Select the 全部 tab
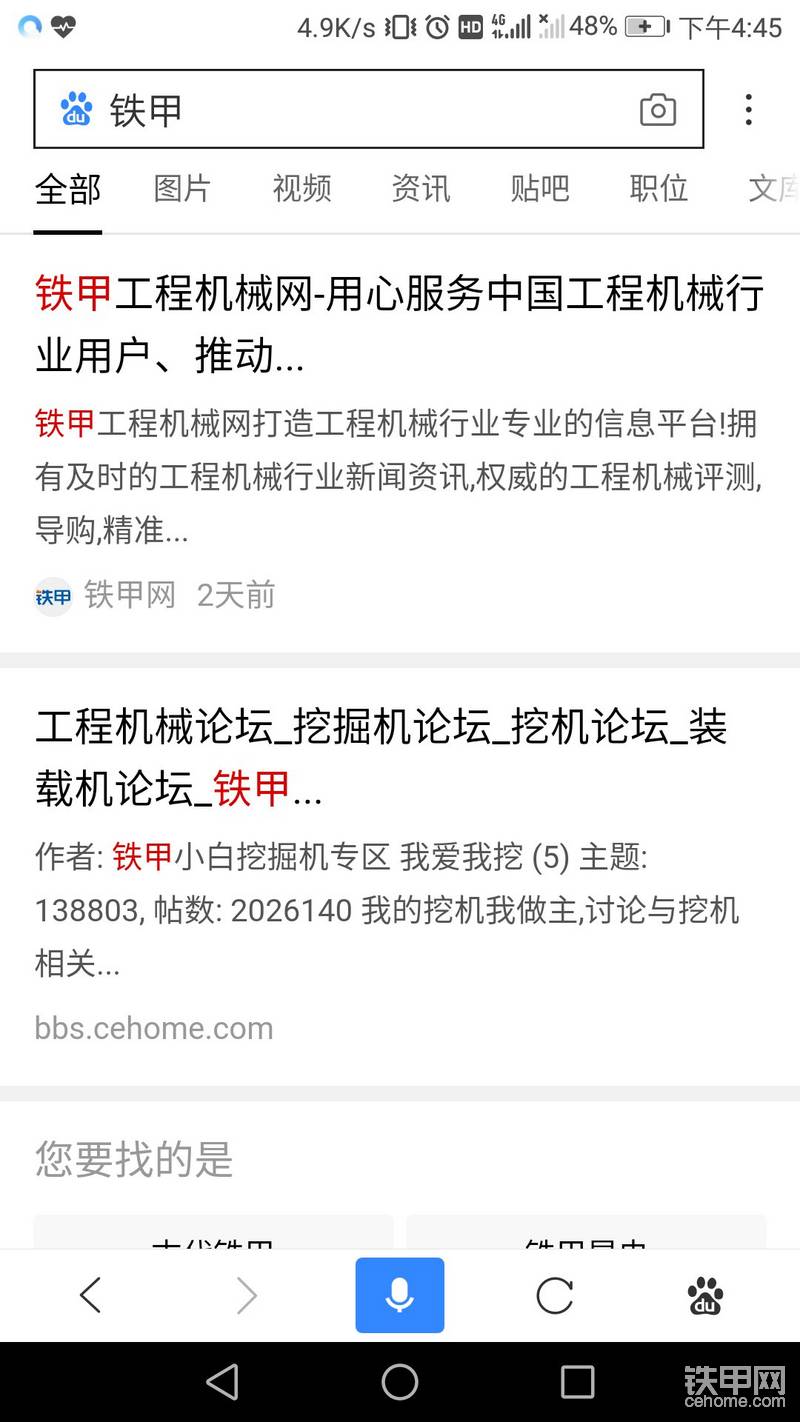Image resolution: width=800 pixels, height=1422 pixels. (x=68, y=188)
